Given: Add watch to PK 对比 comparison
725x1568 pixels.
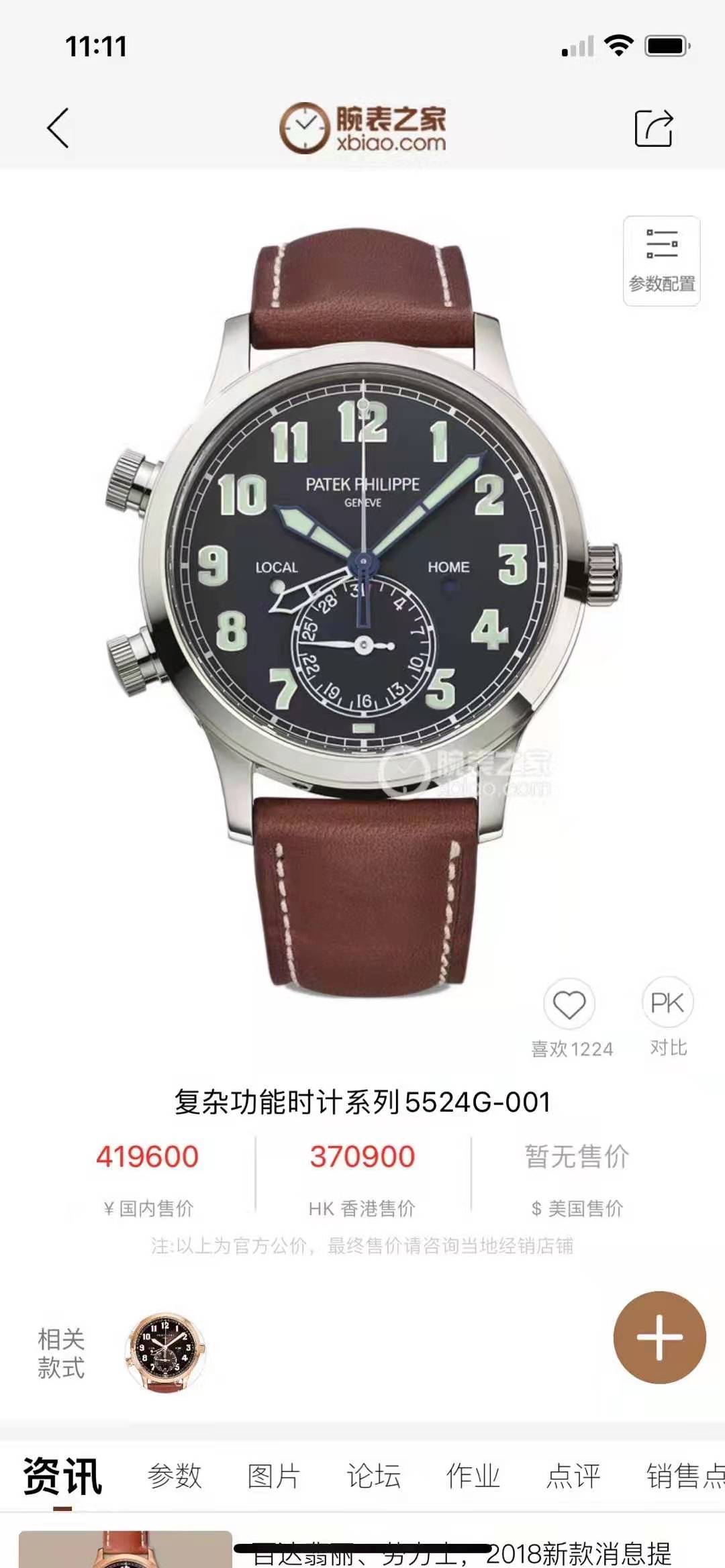Looking at the screenshot, I should pos(667,1004).
